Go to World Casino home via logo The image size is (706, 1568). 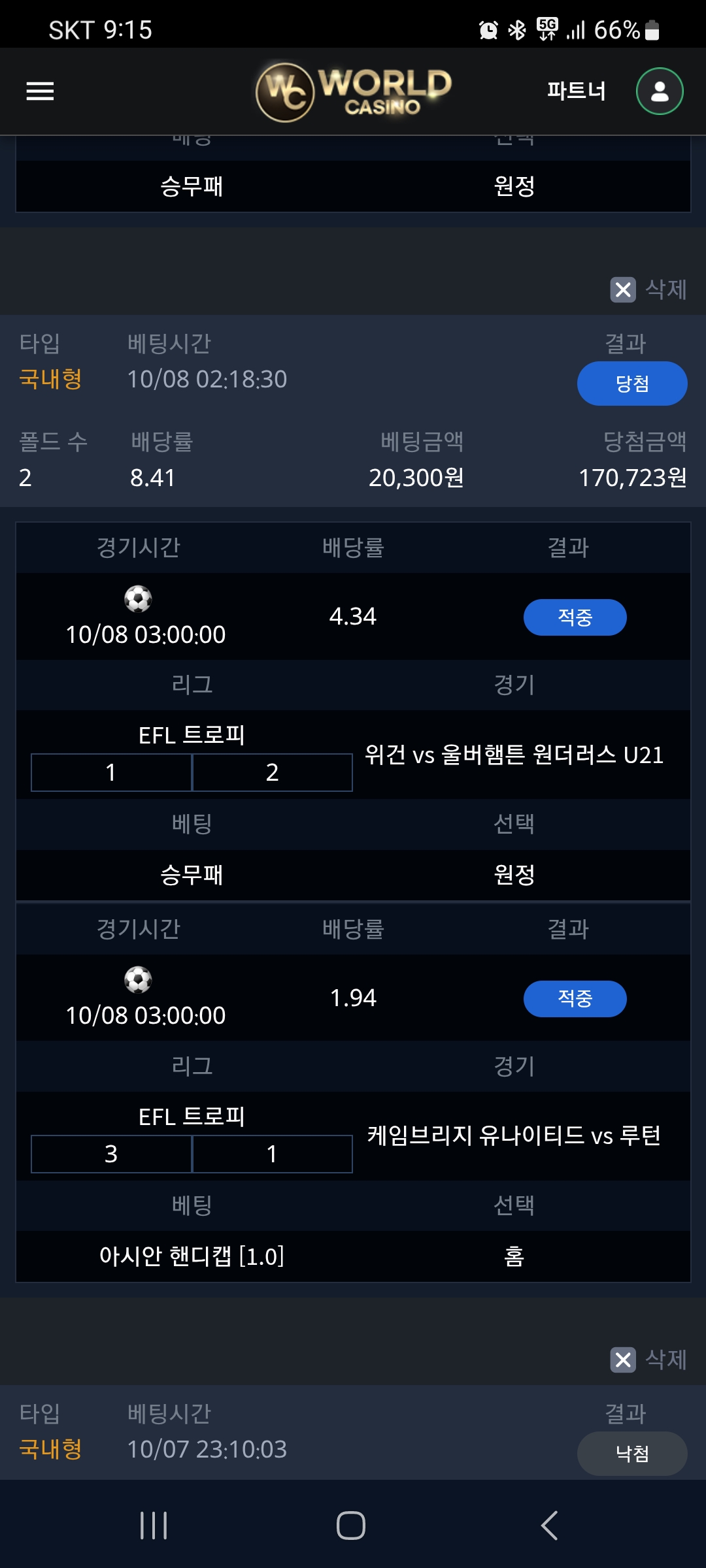354,92
